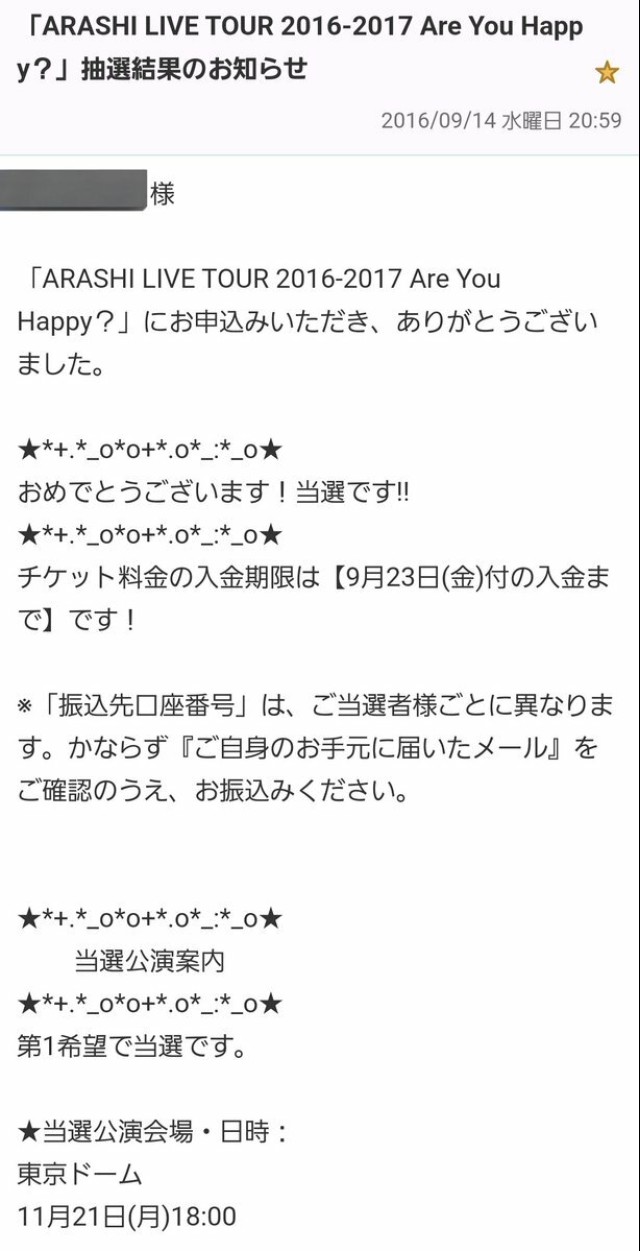Toggle the star on this ARASHI email

[606, 72]
